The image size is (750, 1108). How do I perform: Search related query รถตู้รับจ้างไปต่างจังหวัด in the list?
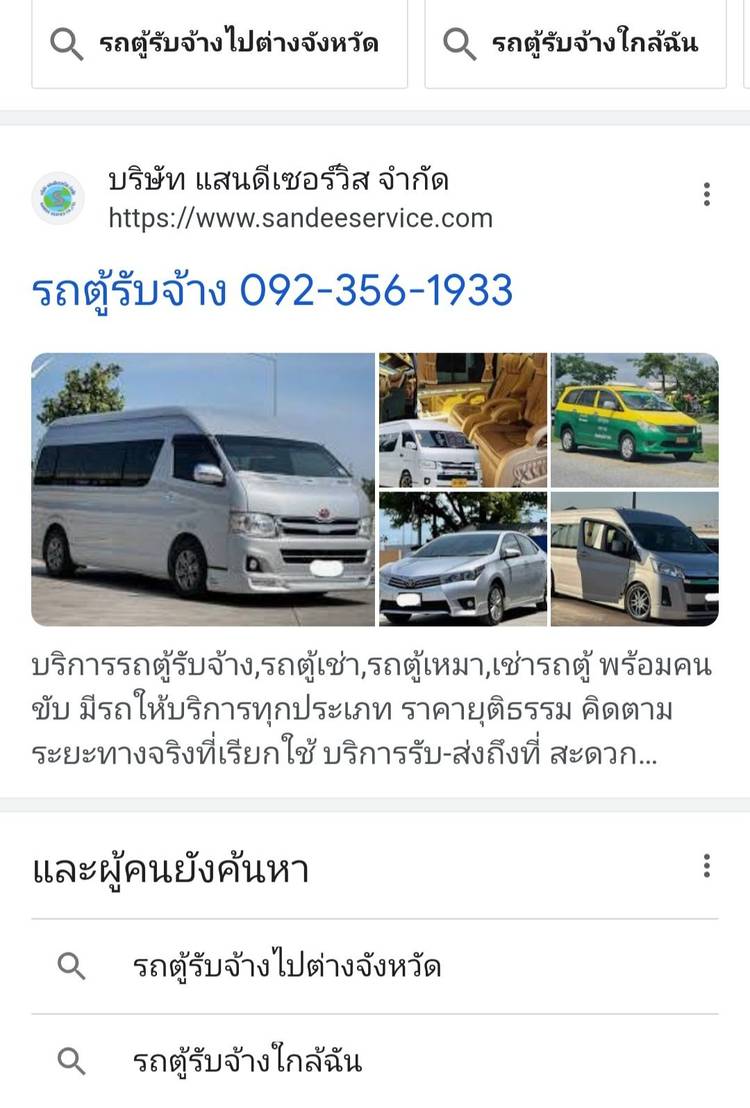tap(287, 966)
